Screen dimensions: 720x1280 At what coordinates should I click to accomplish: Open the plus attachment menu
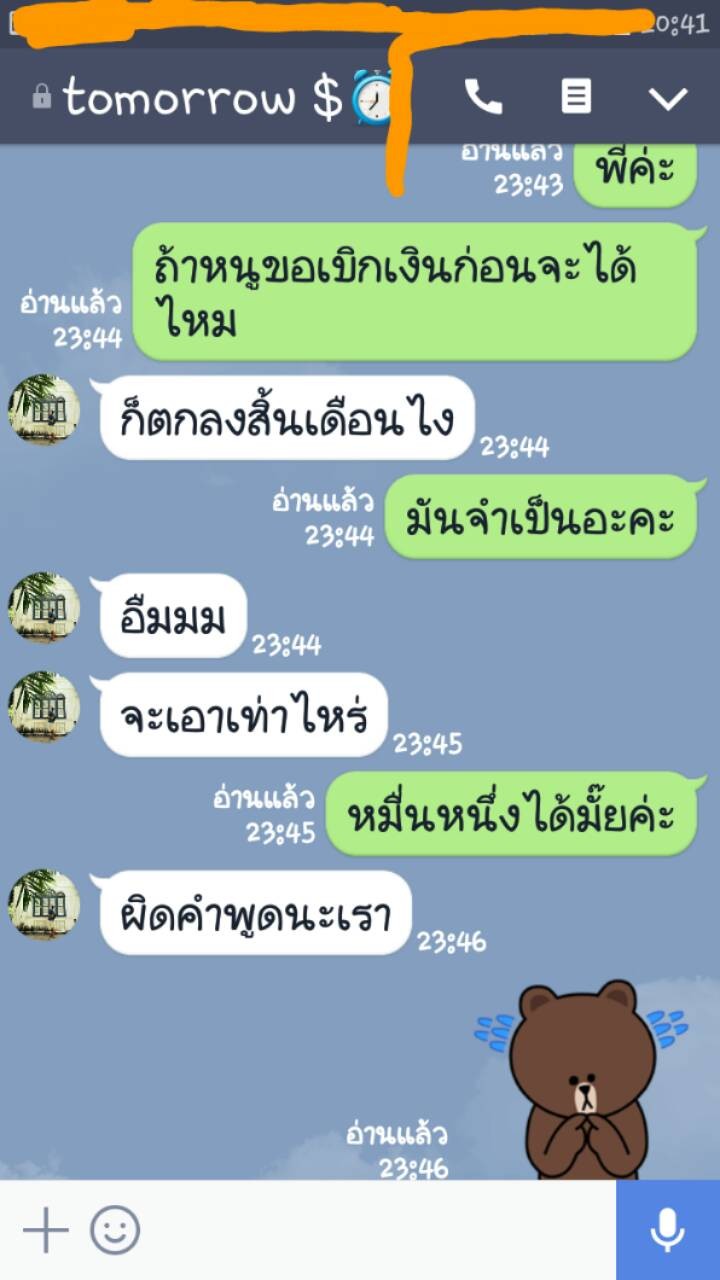pyautogui.click(x=45, y=1230)
